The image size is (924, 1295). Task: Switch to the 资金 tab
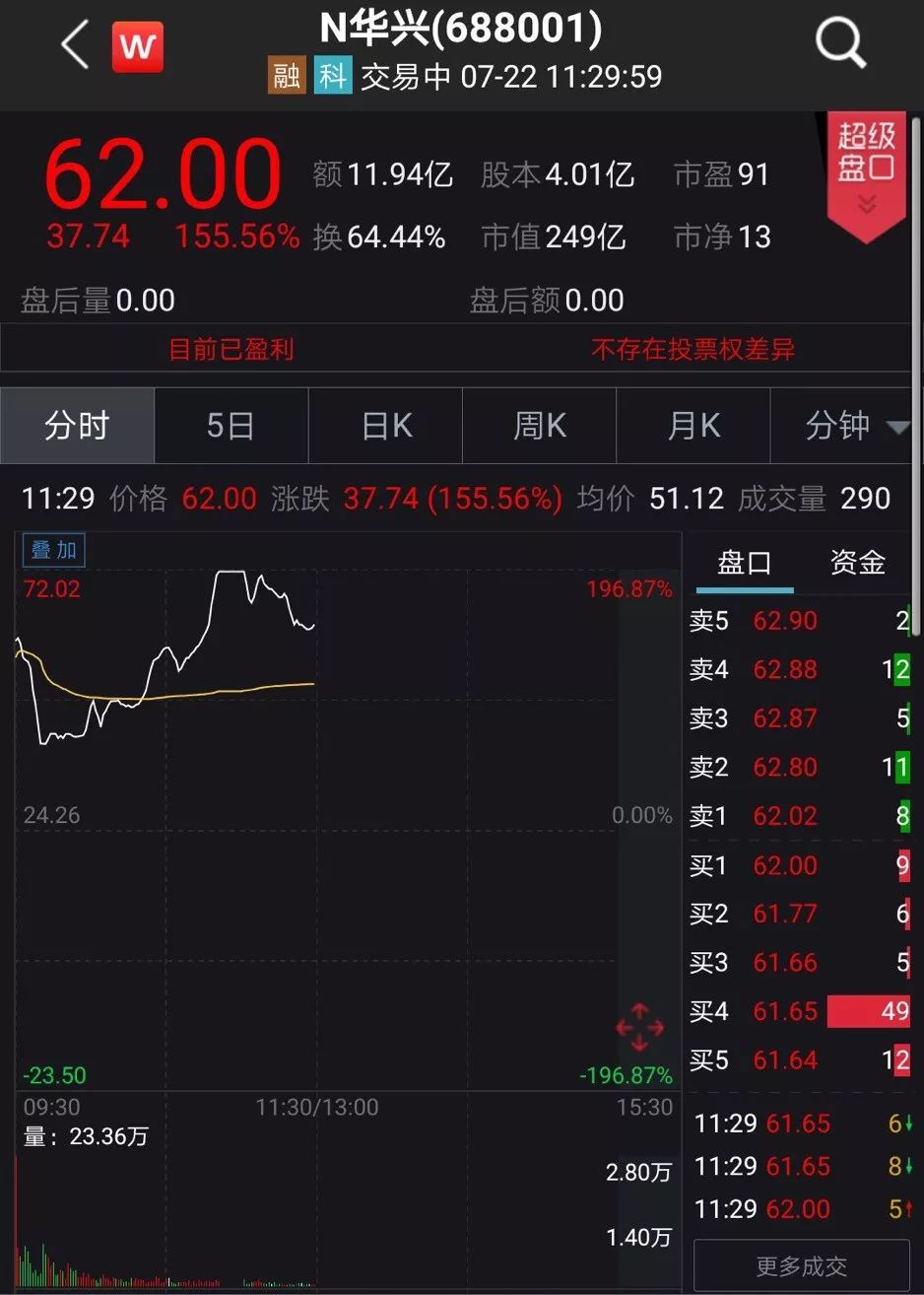point(857,563)
